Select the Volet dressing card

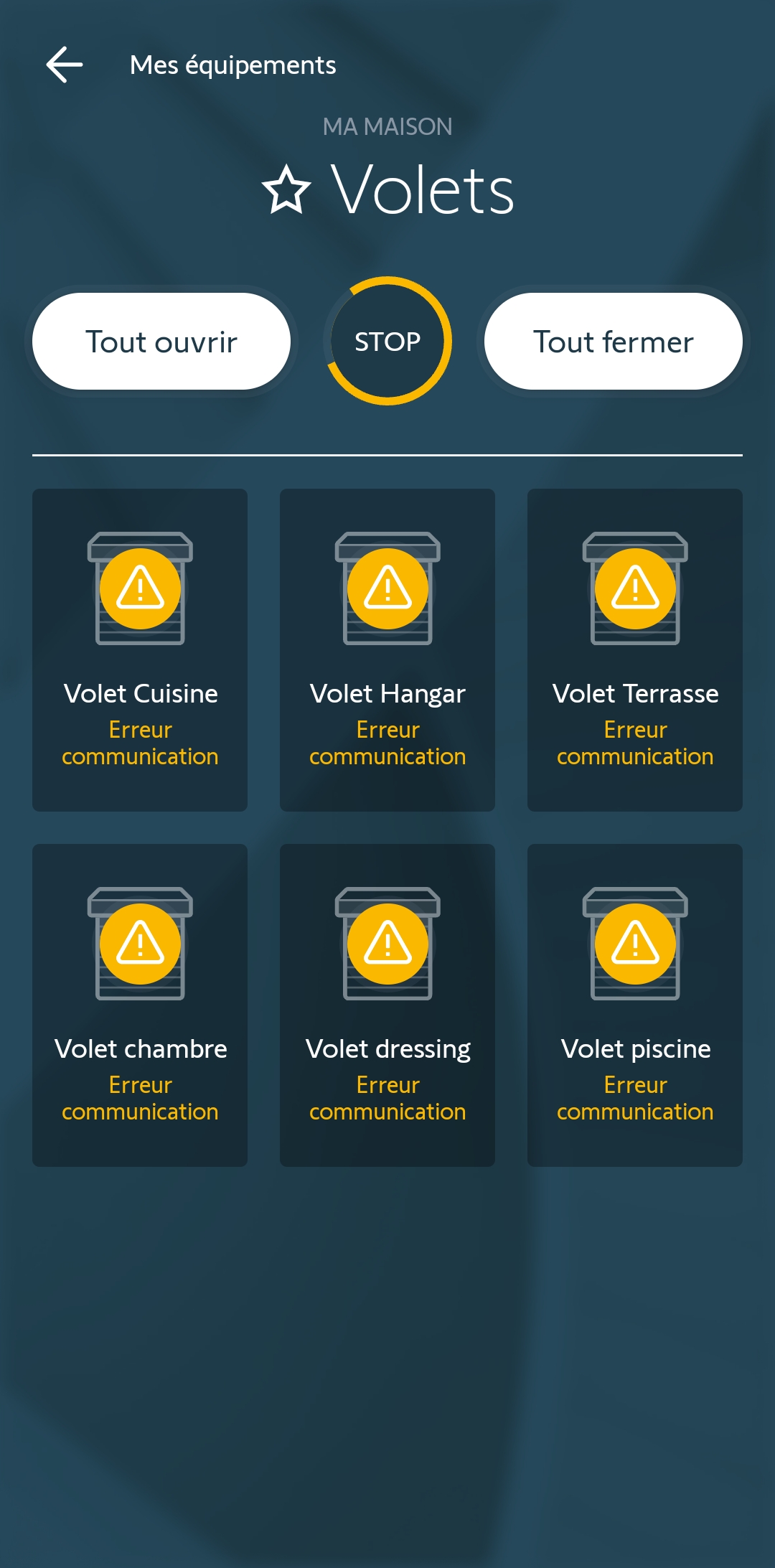click(x=387, y=1005)
